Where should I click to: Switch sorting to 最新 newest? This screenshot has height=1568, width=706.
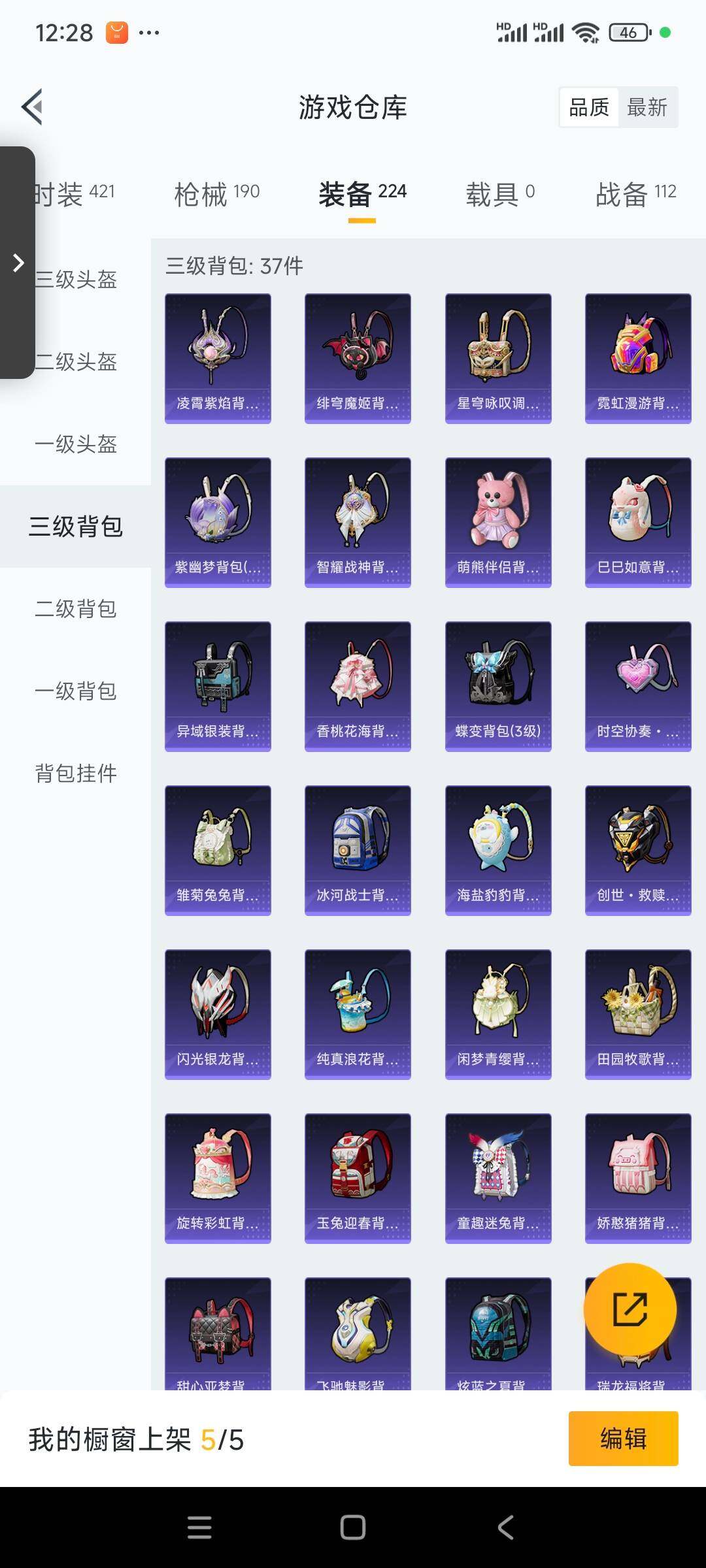[647, 107]
